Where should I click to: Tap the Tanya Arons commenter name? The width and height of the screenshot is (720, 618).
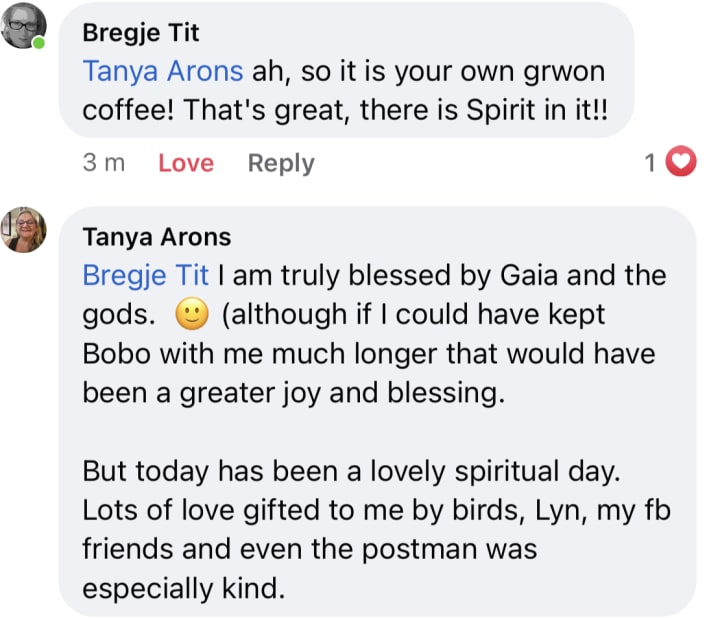[x=157, y=237]
